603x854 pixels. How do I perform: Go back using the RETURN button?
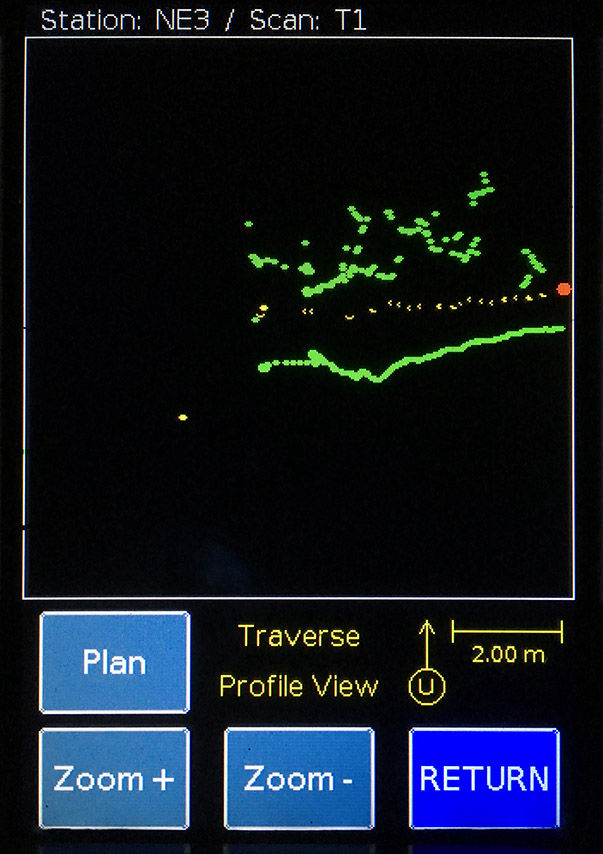point(484,778)
